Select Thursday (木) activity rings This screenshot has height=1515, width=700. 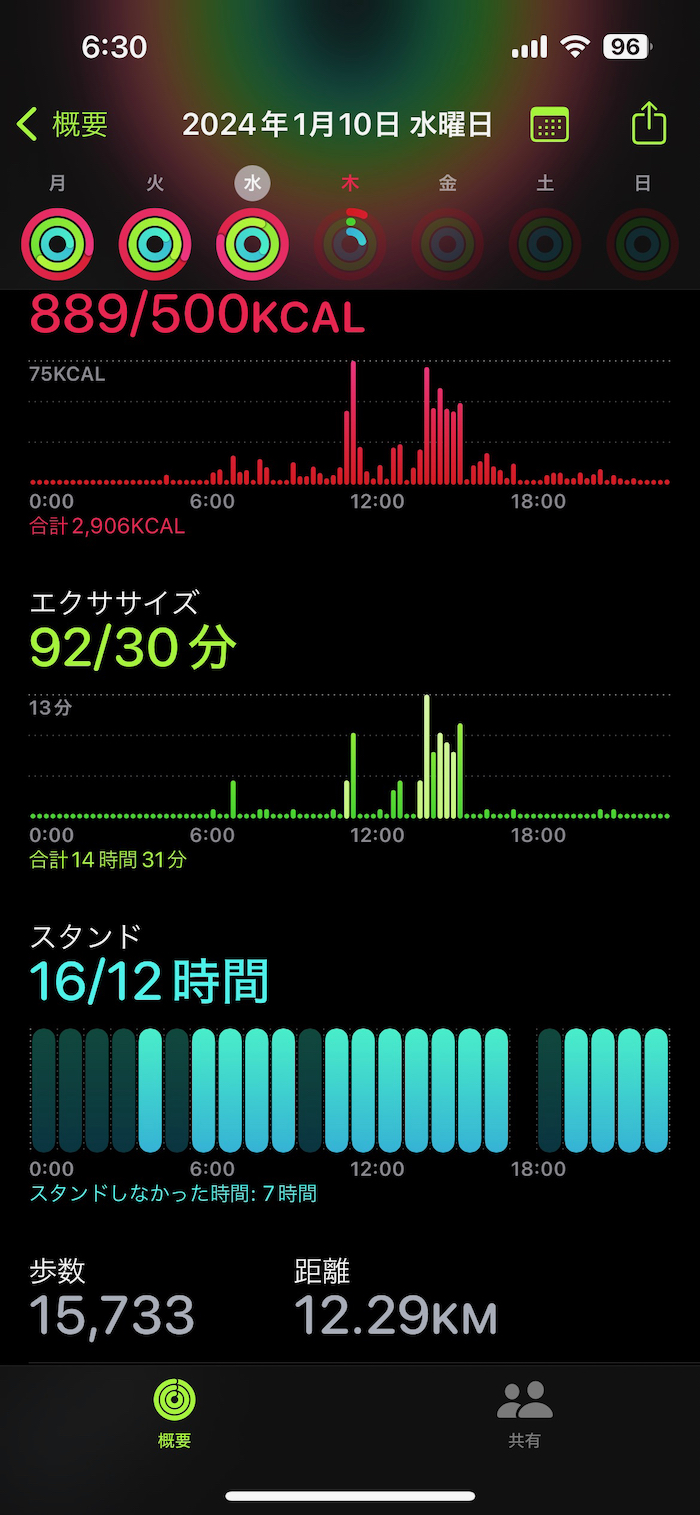click(350, 243)
